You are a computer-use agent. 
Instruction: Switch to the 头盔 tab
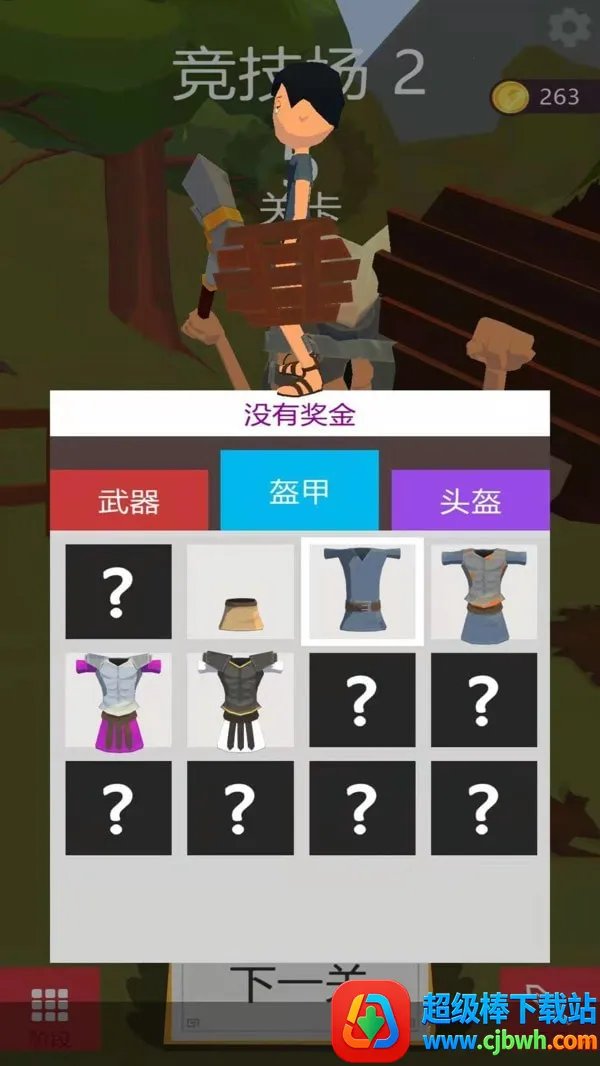(x=470, y=500)
